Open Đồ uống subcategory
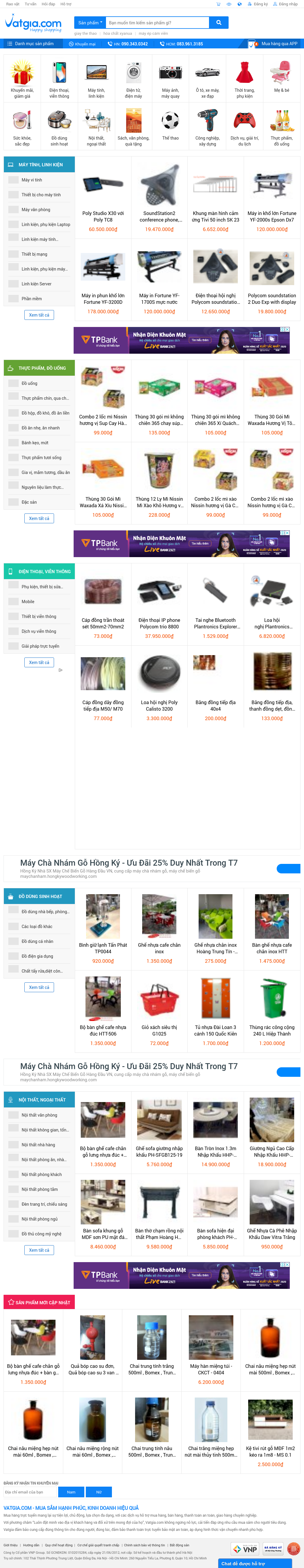This screenshot has width=304, height=1568. [29, 383]
